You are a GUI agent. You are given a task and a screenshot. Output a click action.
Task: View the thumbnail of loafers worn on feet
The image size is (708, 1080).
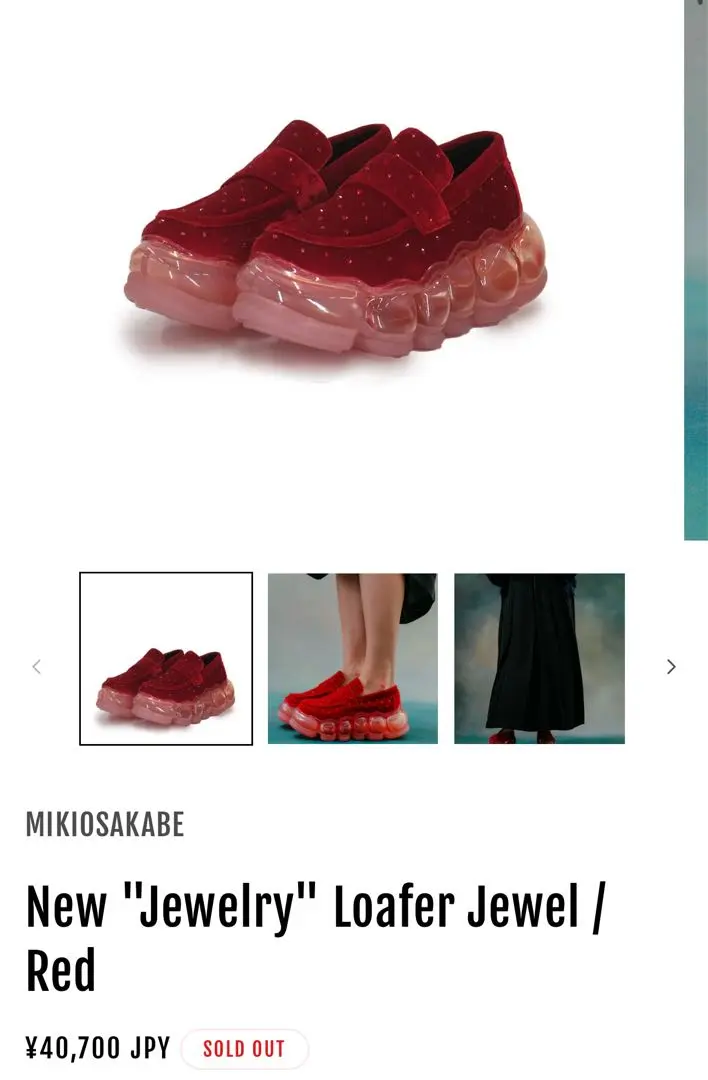coord(352,658)
